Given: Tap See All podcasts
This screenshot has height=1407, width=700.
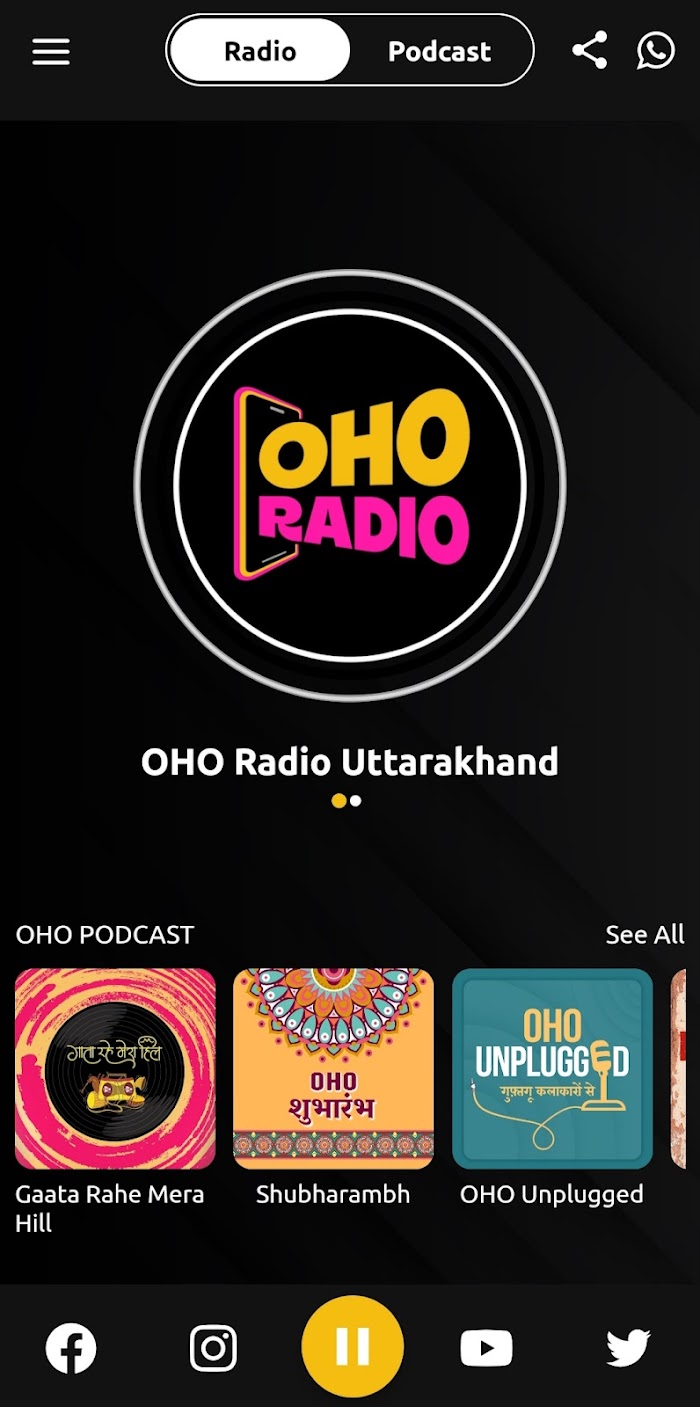Looking at the screenshot, I should click(644, 935).
